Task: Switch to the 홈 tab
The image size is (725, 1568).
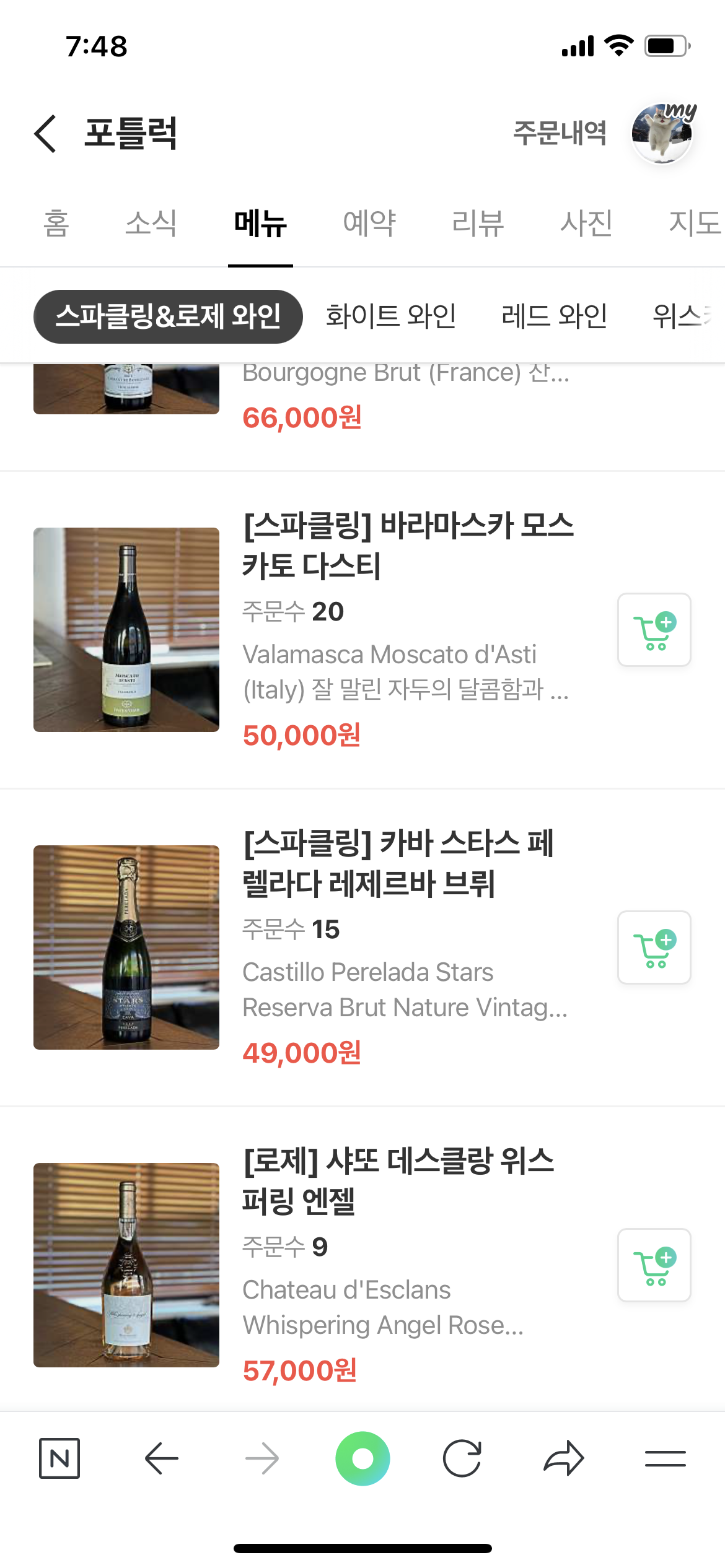Action: pos(56,224)
